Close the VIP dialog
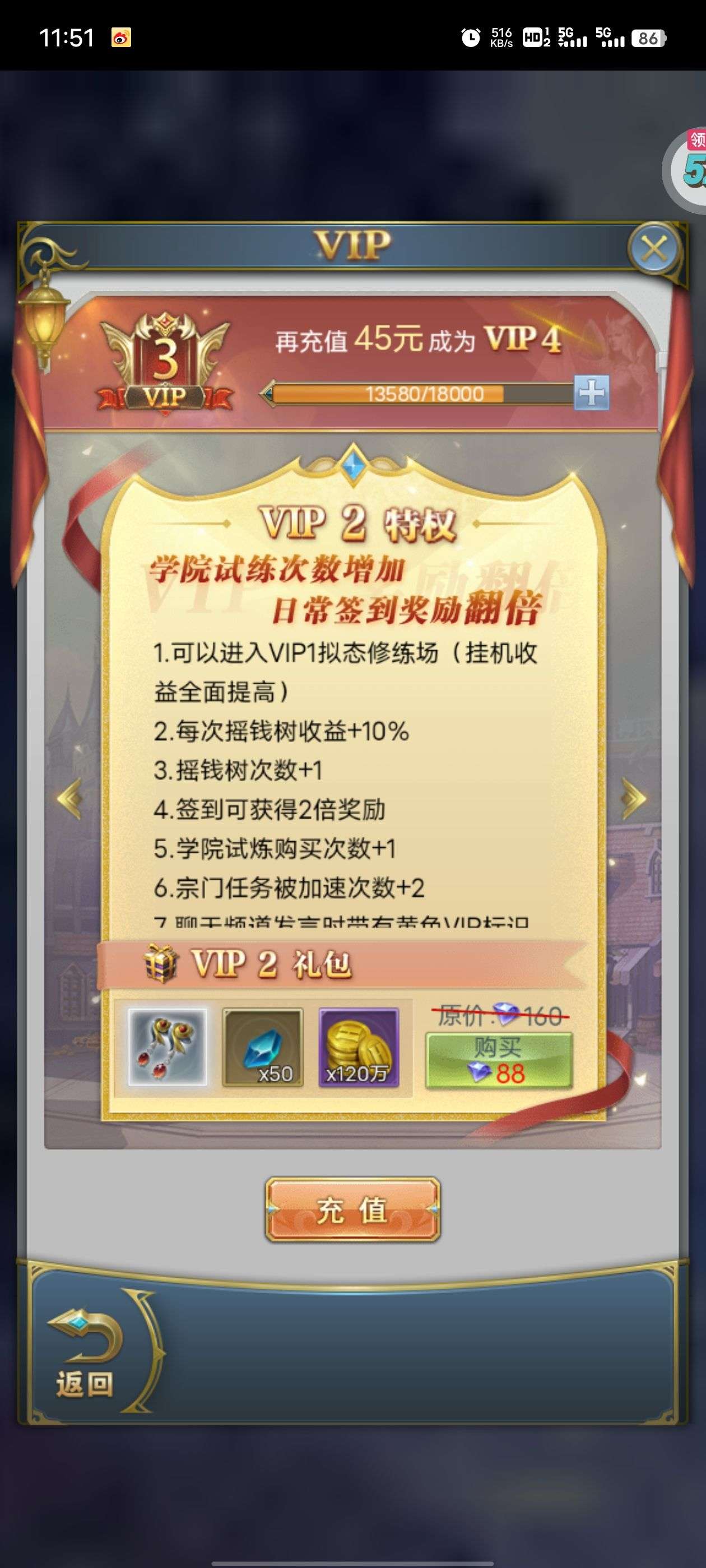706x1568 pixels. click(654, 249)
